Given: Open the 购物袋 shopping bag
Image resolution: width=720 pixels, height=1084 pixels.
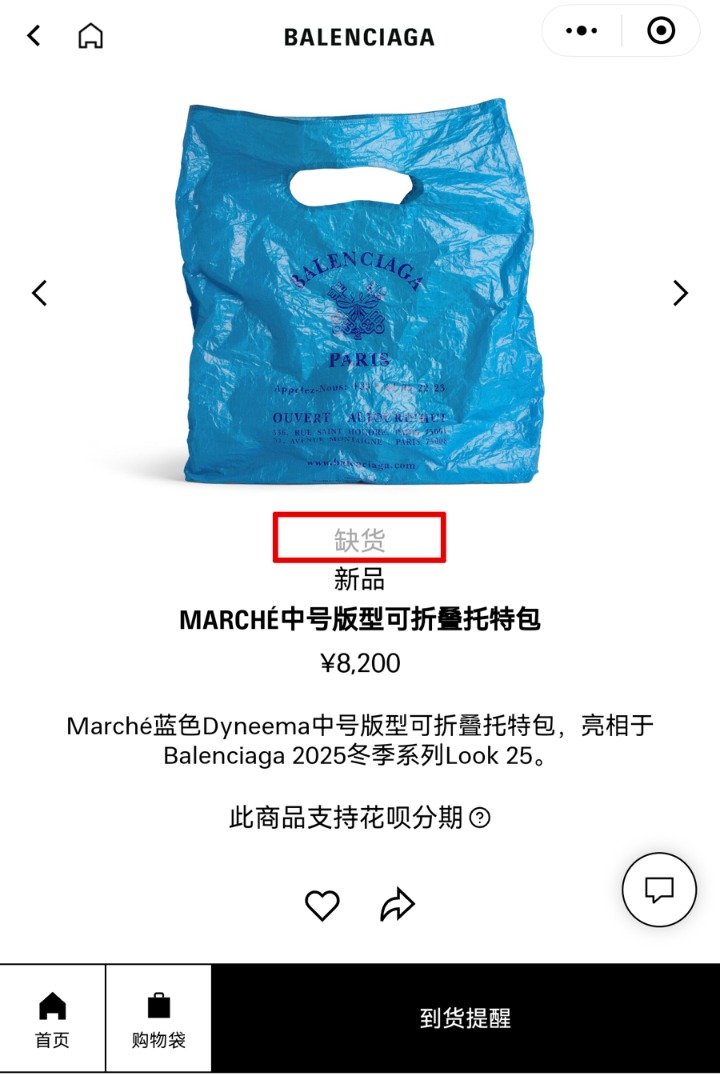Looking at the screenshot, I should [158, 1019].
